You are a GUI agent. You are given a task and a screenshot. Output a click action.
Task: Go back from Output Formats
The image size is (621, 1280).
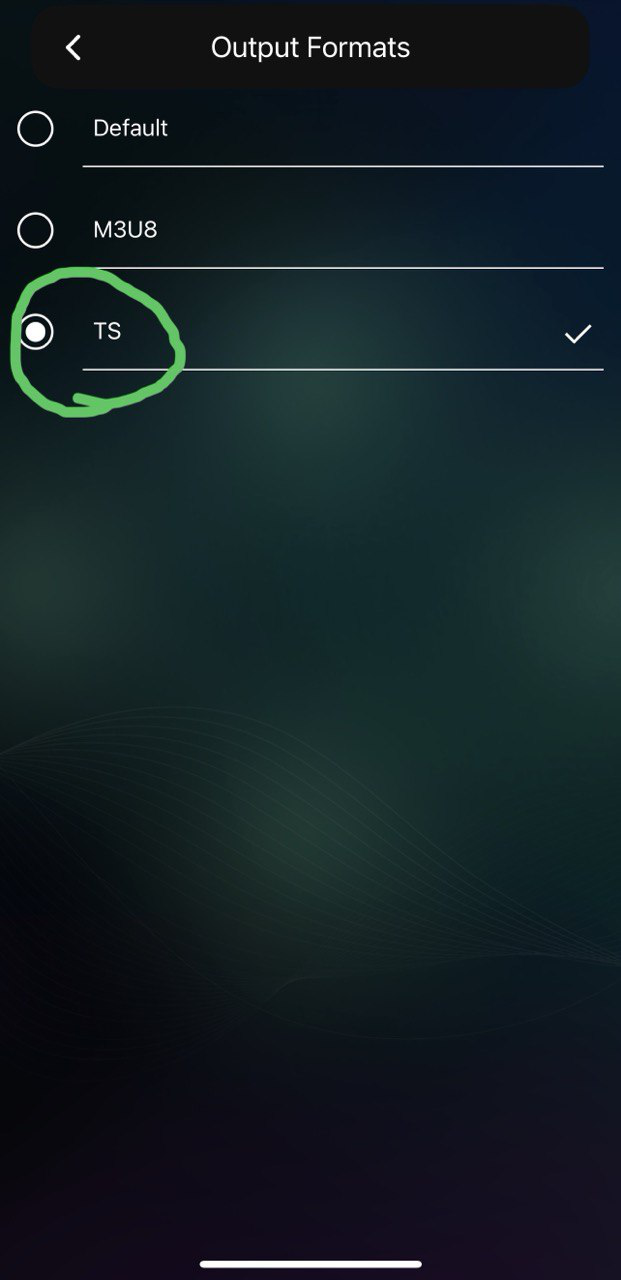tap(73, 47)
